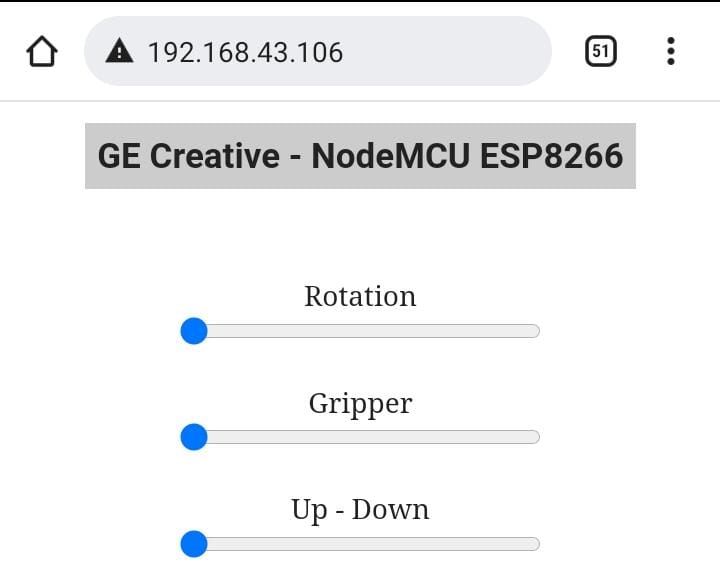Go to the browser home page
The image size is (720, 583).
coord(42,51)
